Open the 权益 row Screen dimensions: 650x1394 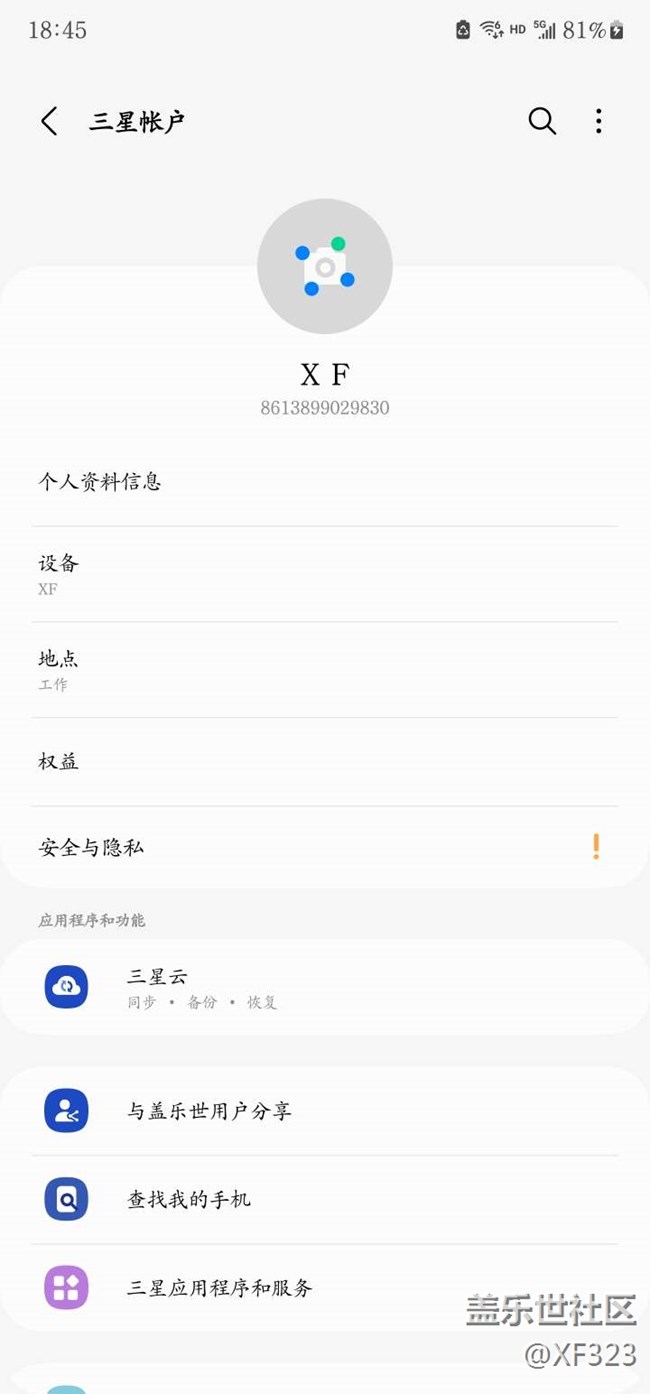[x=324, y=762]
